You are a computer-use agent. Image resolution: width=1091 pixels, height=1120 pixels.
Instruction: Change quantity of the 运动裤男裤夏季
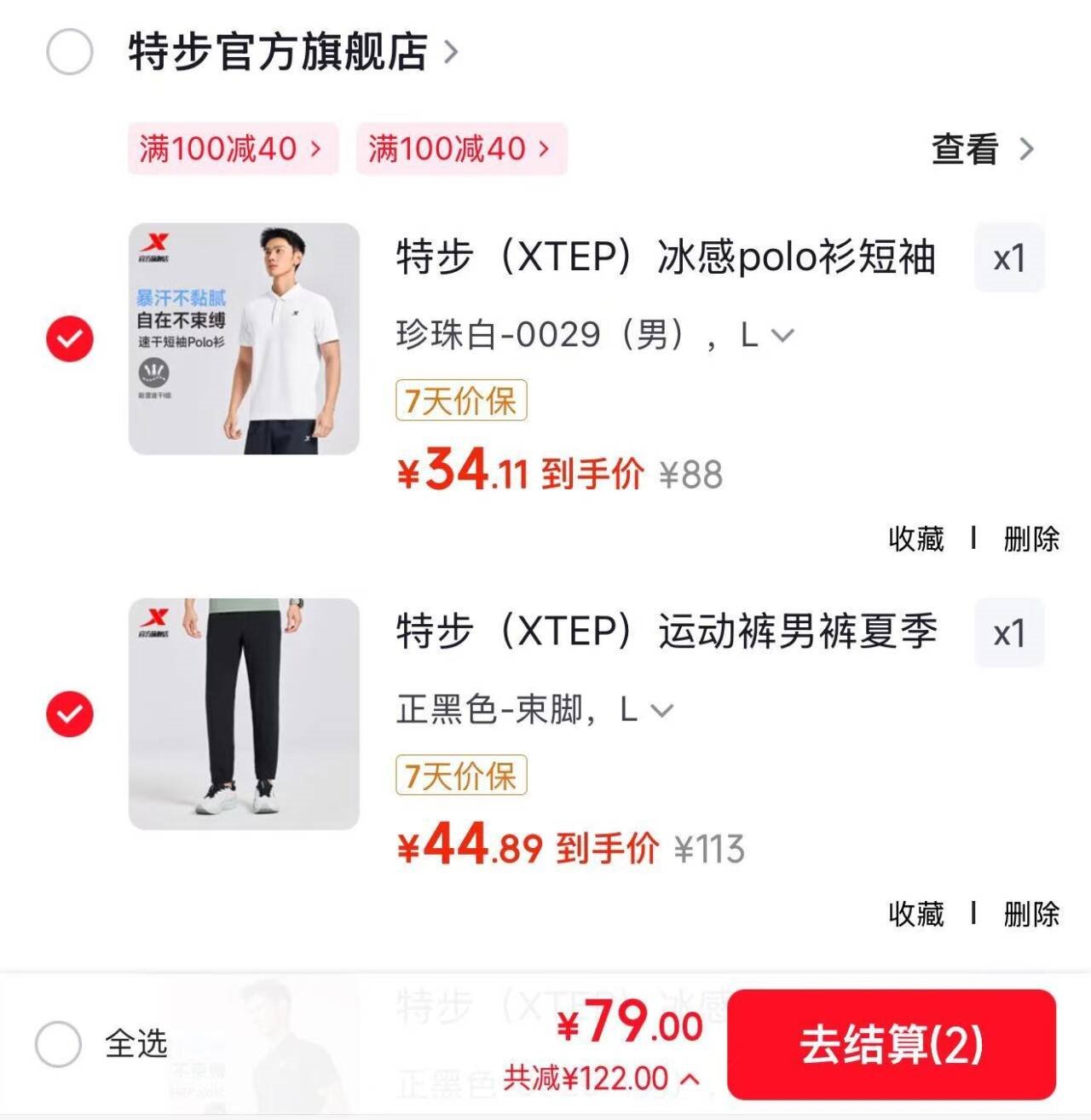coord(1009,633)
